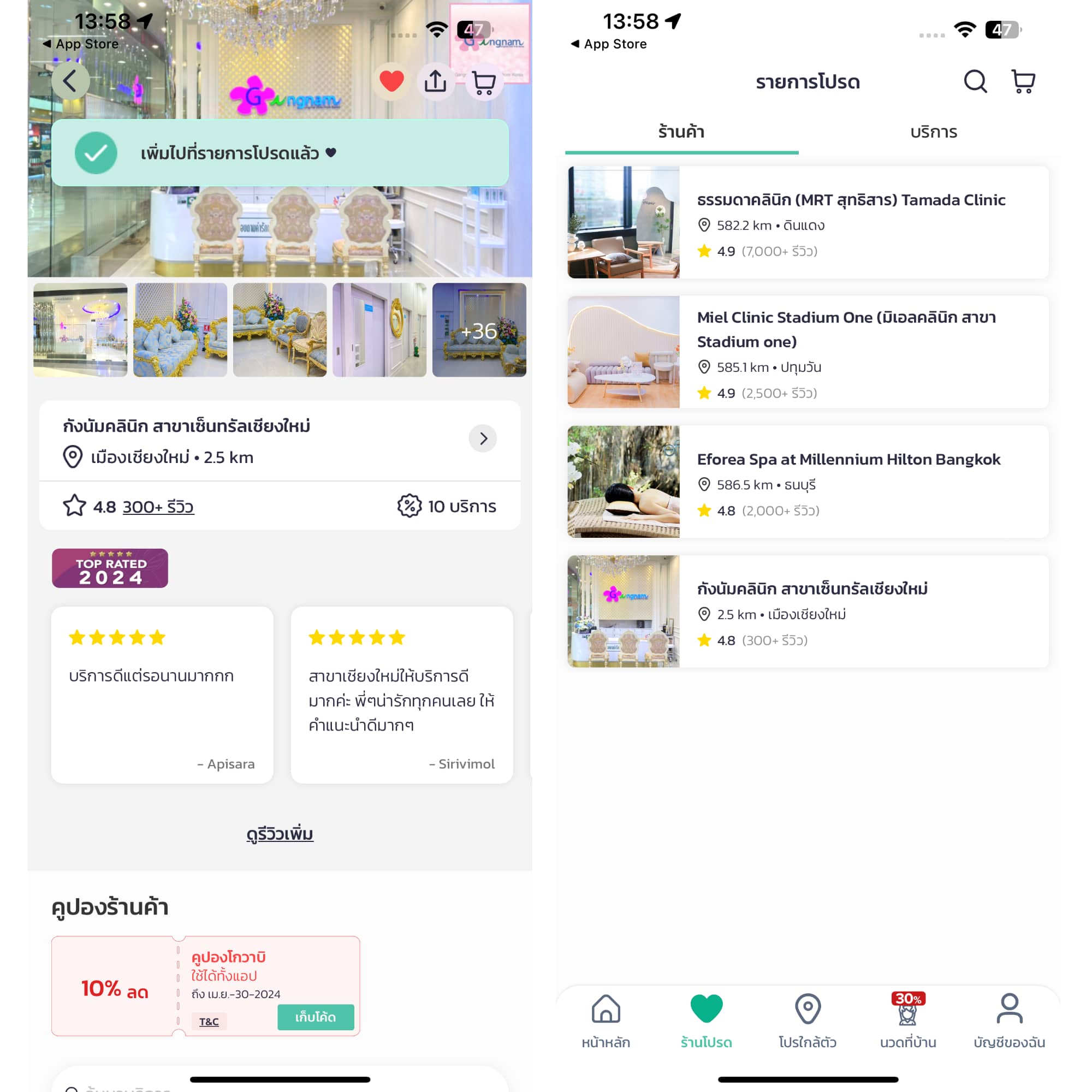
Task: Switch to the บริการ tab
Action: pyautogui.click(x=933, y=132)
